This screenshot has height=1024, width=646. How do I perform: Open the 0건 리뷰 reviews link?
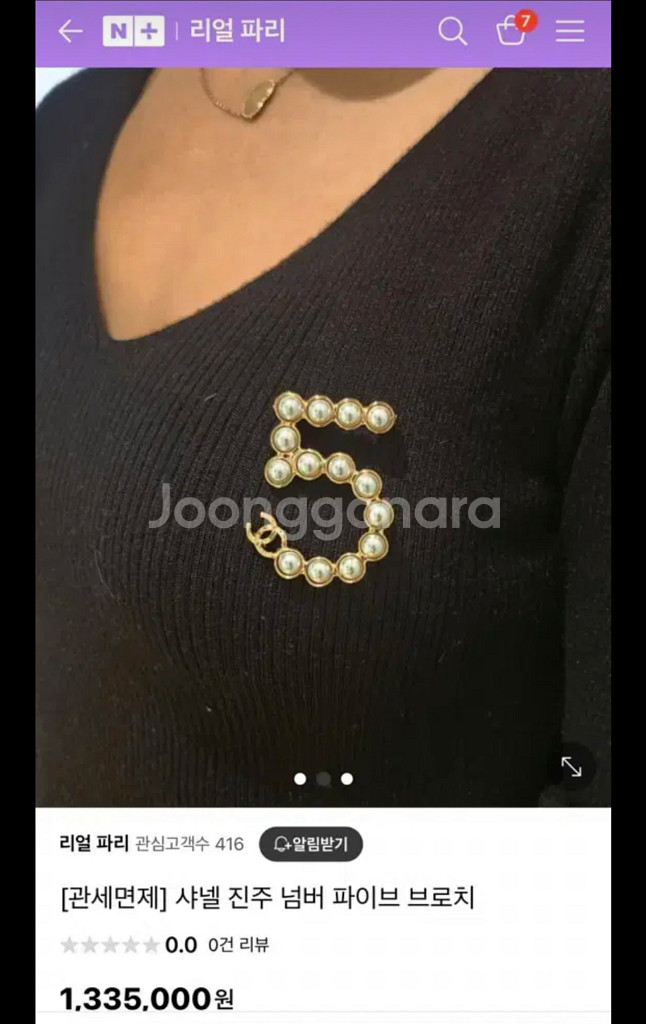click(238, 944)
